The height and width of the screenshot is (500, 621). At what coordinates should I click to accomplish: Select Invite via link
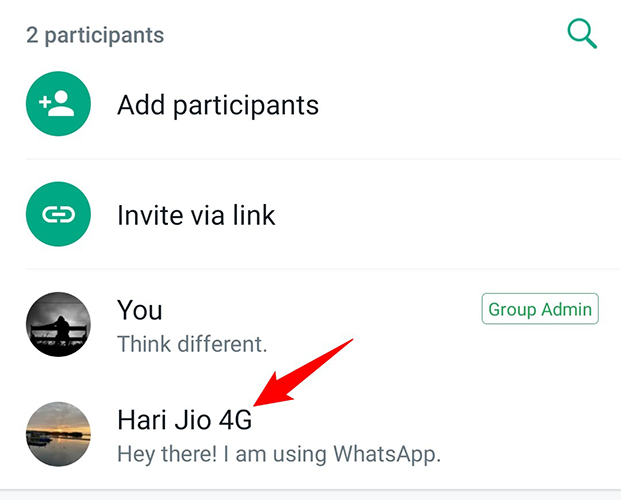tap(196, 214)
